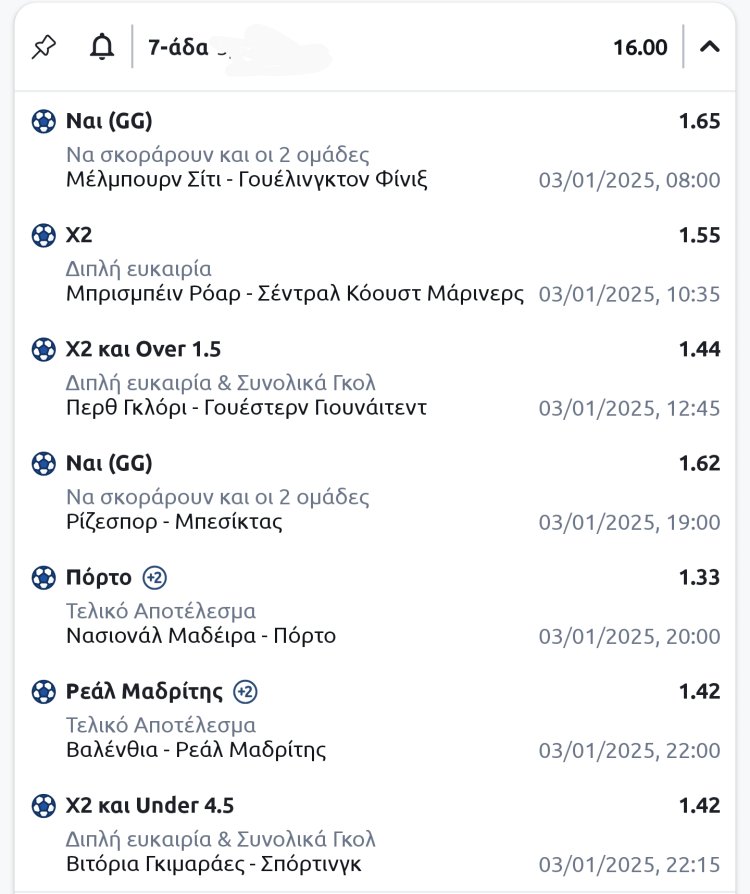Screen dimensions: 750x894
Task: Open the Ρίζεσπορ - Μπεσίκτας match
Action: [x=174, y=522]
